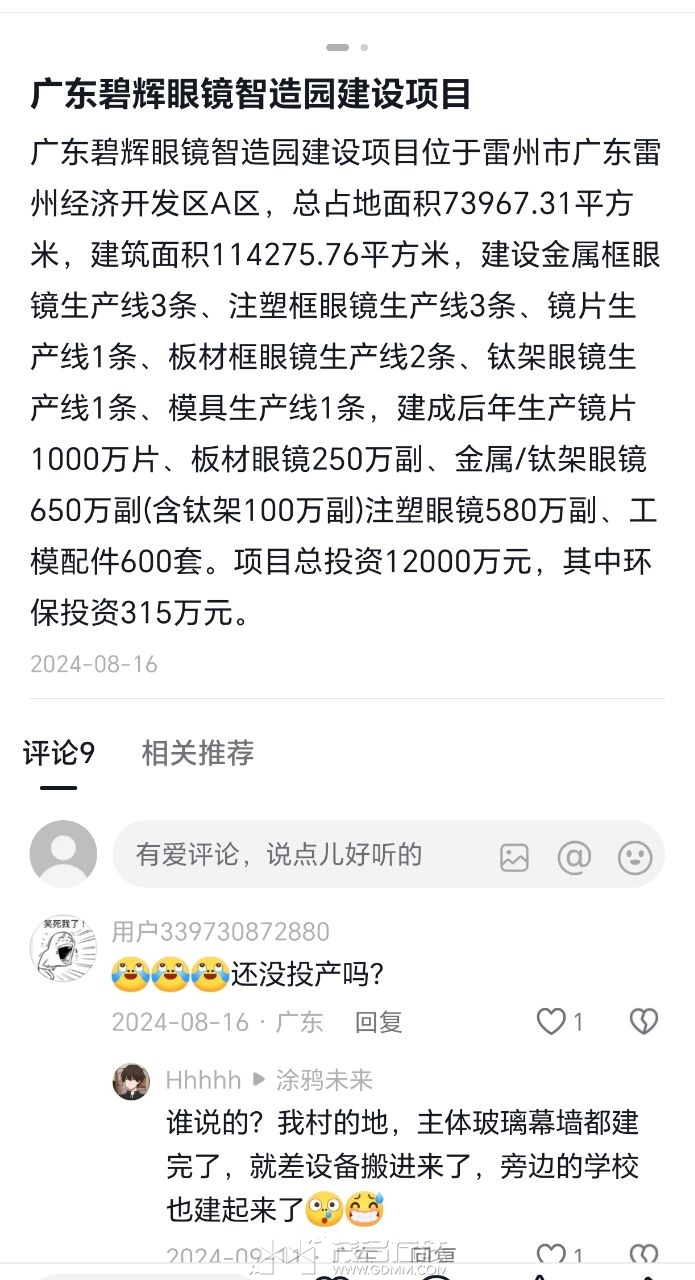The height and width of the screenshot is (1280, 695).
Task: Open avatar of 用户339730872880
Action: coord(63,950)
